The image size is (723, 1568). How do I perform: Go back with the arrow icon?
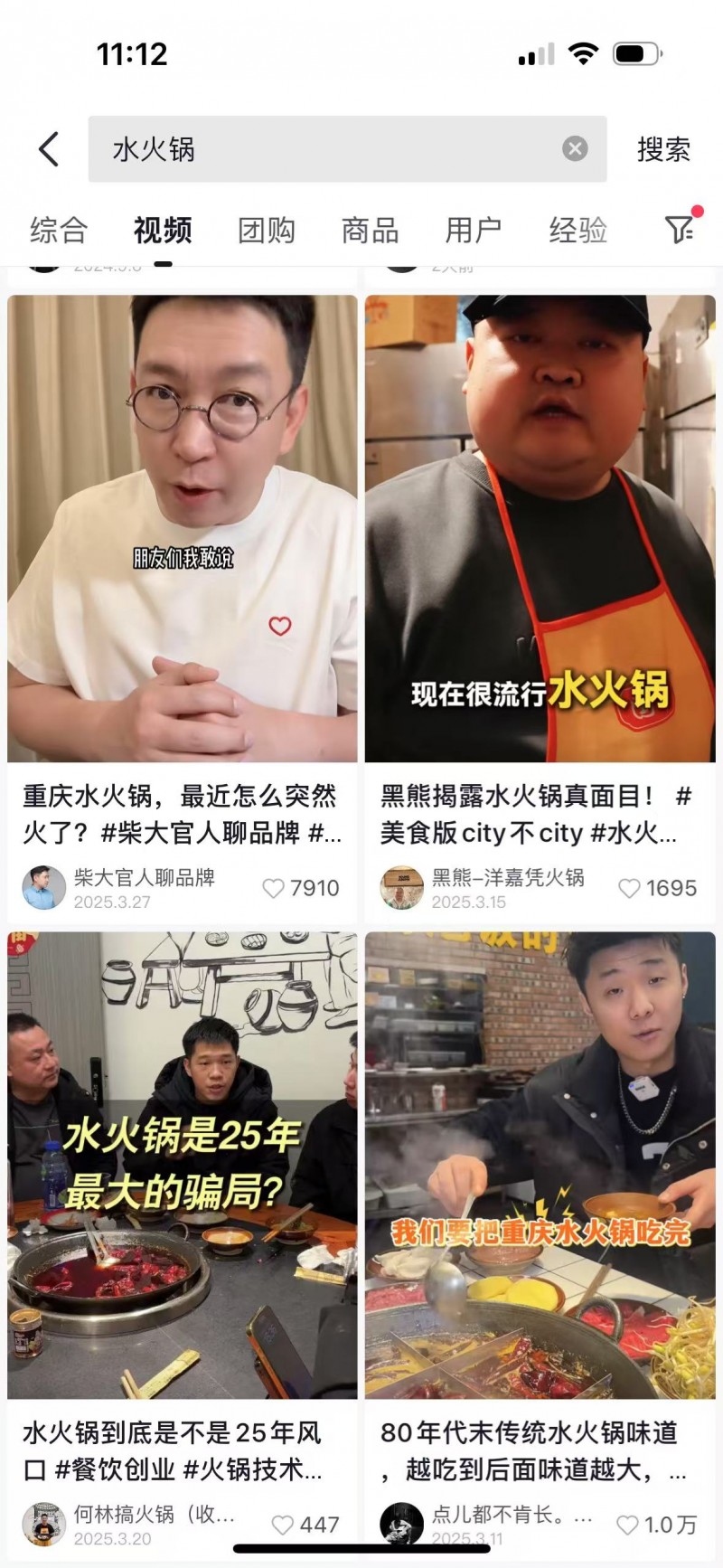[x=50, y=149]
